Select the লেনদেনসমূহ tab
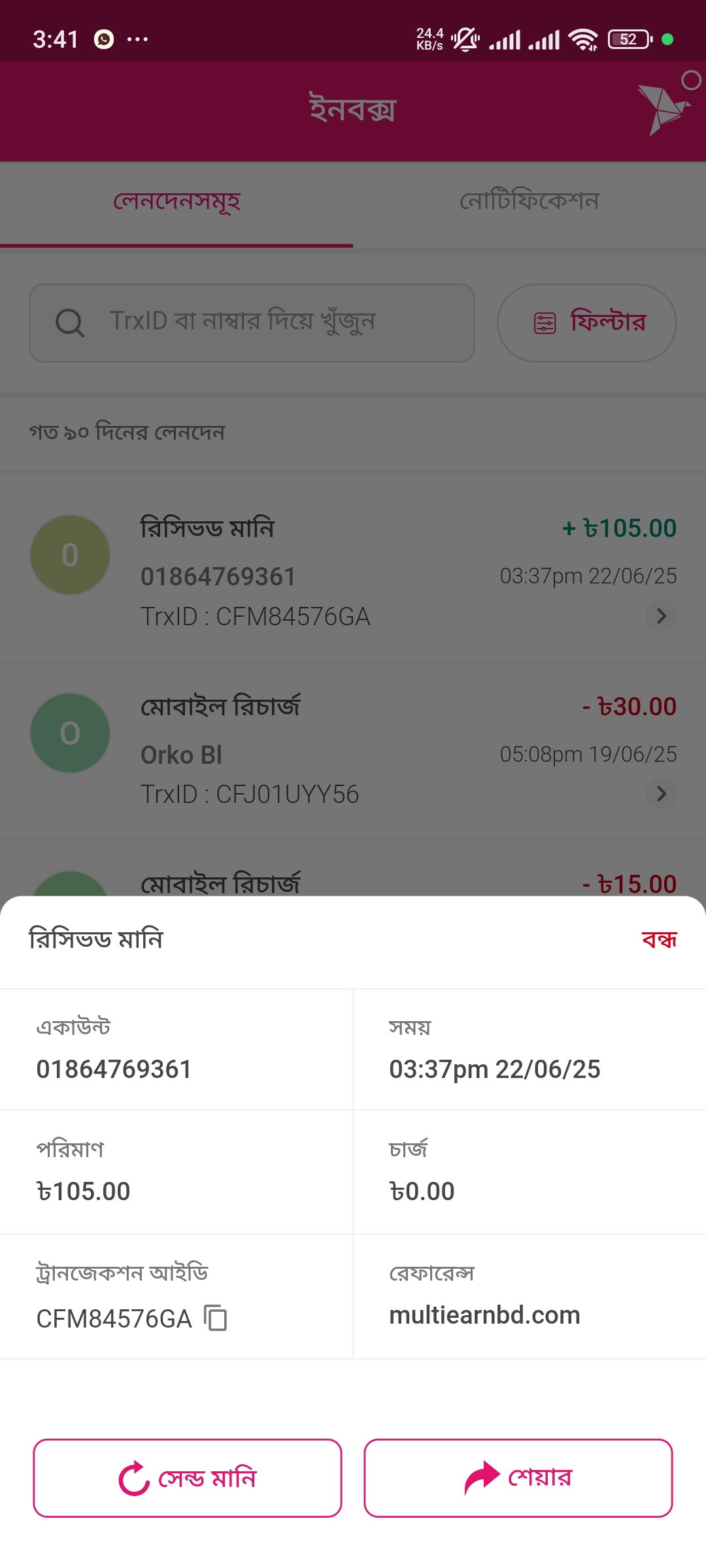 (176, 201)
